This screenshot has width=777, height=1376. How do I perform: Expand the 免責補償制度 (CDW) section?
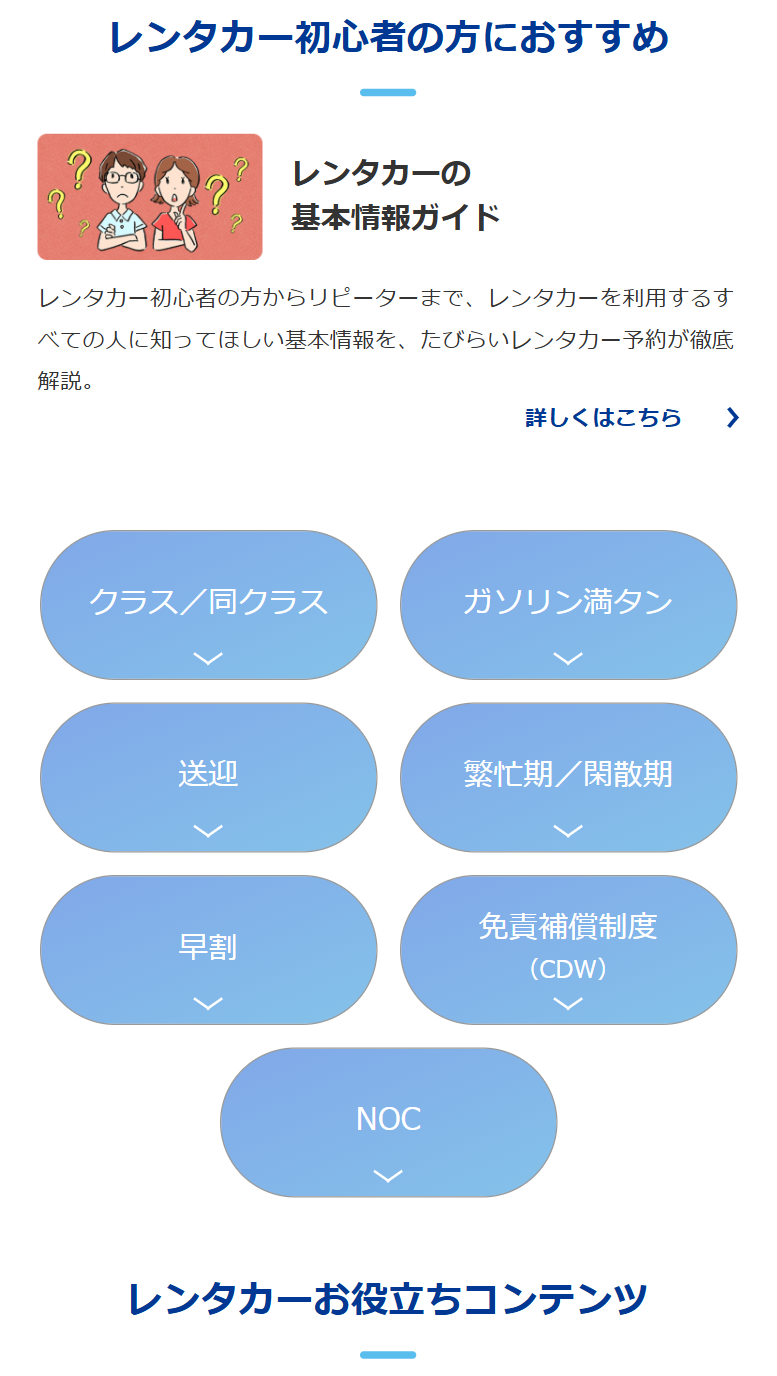click(x=568, y=950)
